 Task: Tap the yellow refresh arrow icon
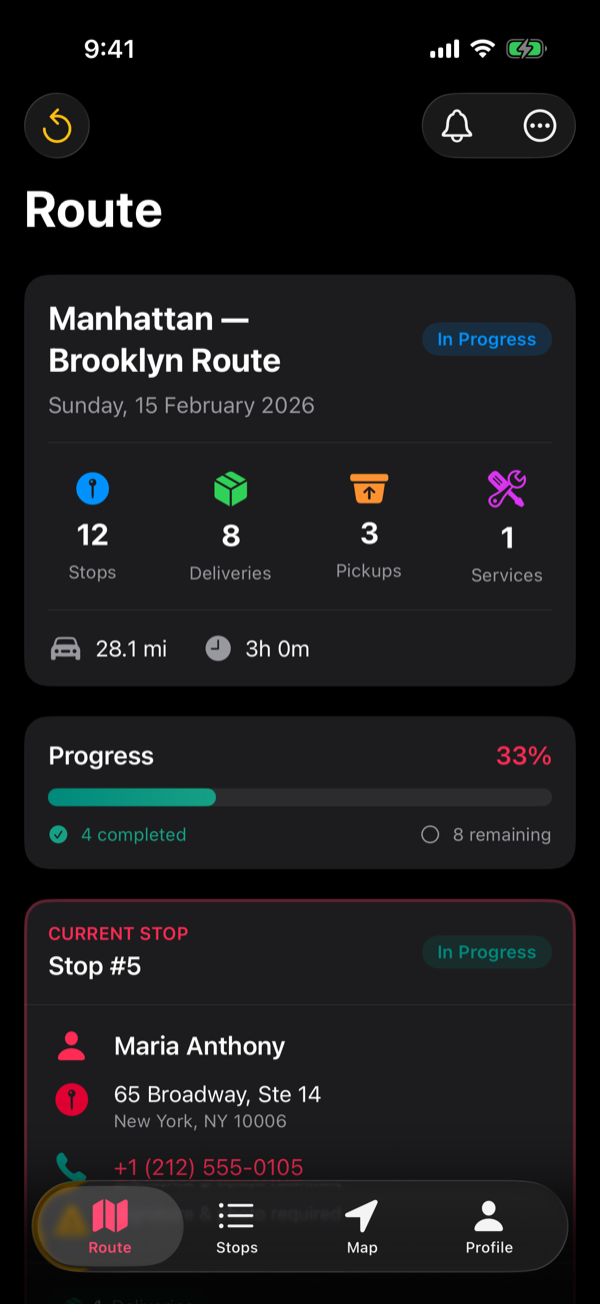click(57, 126)
